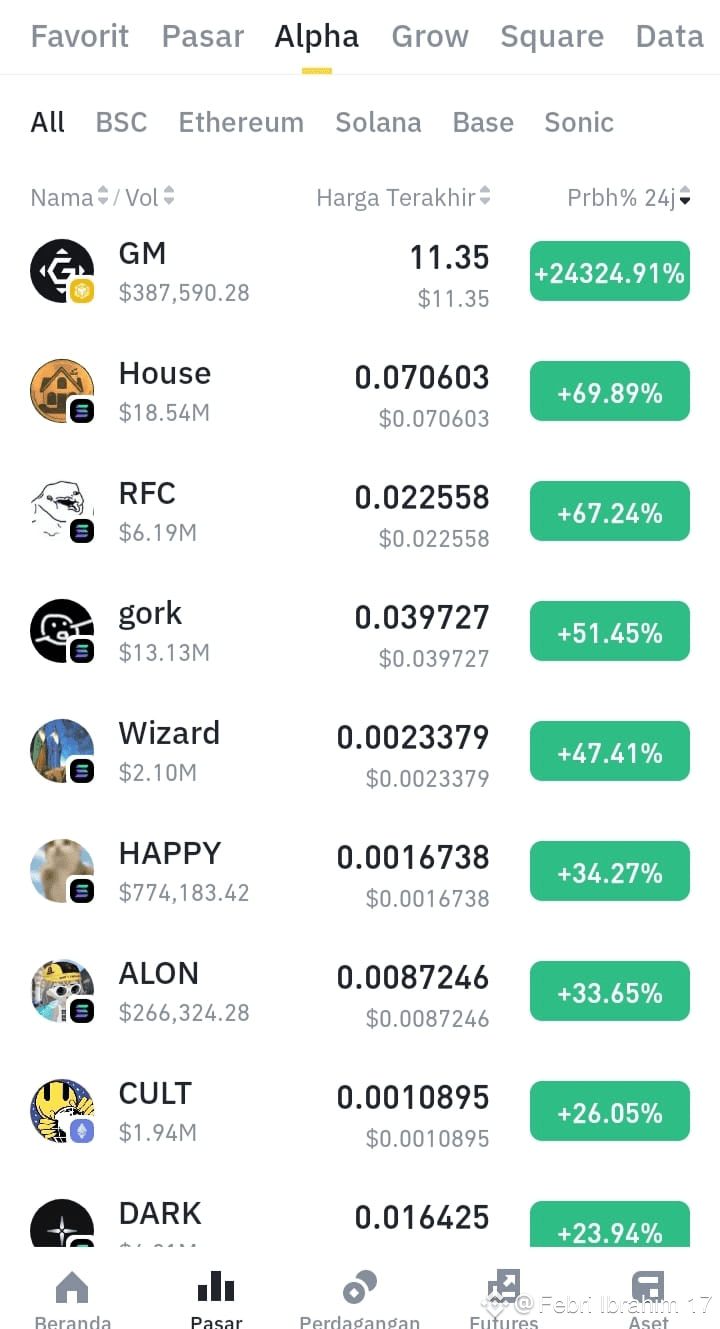
Task: Tap the Perdagangan trading icon
Action: click(x=360, y=1284)
